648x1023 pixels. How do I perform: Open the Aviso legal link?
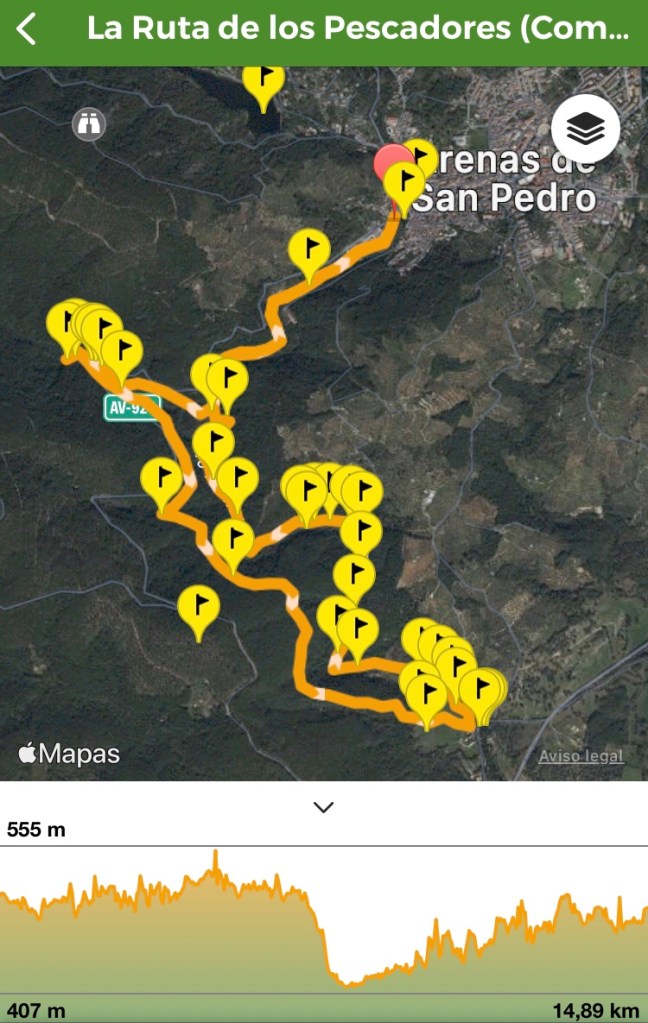[x=581, y=756]
